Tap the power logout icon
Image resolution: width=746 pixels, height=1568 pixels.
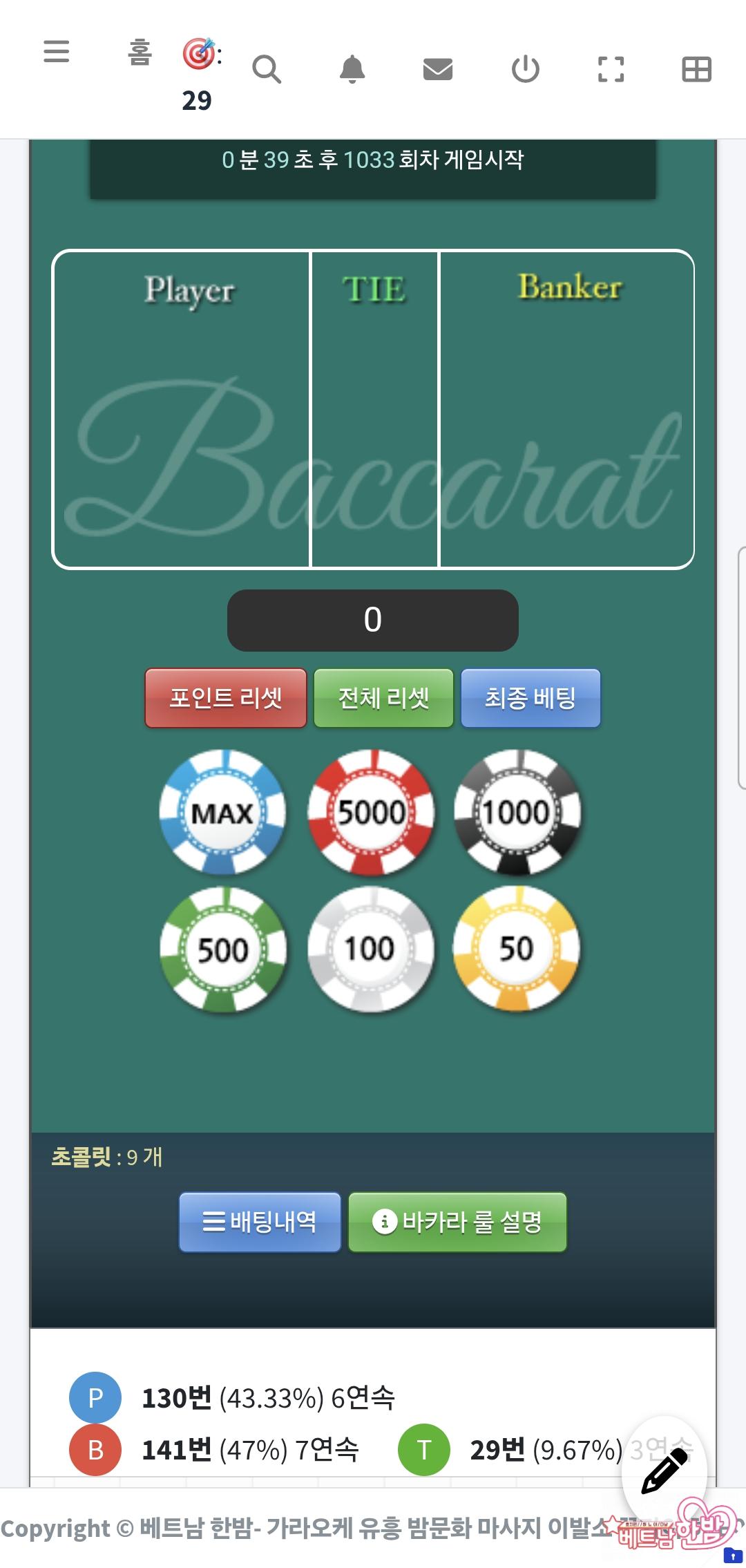[525, 69]
